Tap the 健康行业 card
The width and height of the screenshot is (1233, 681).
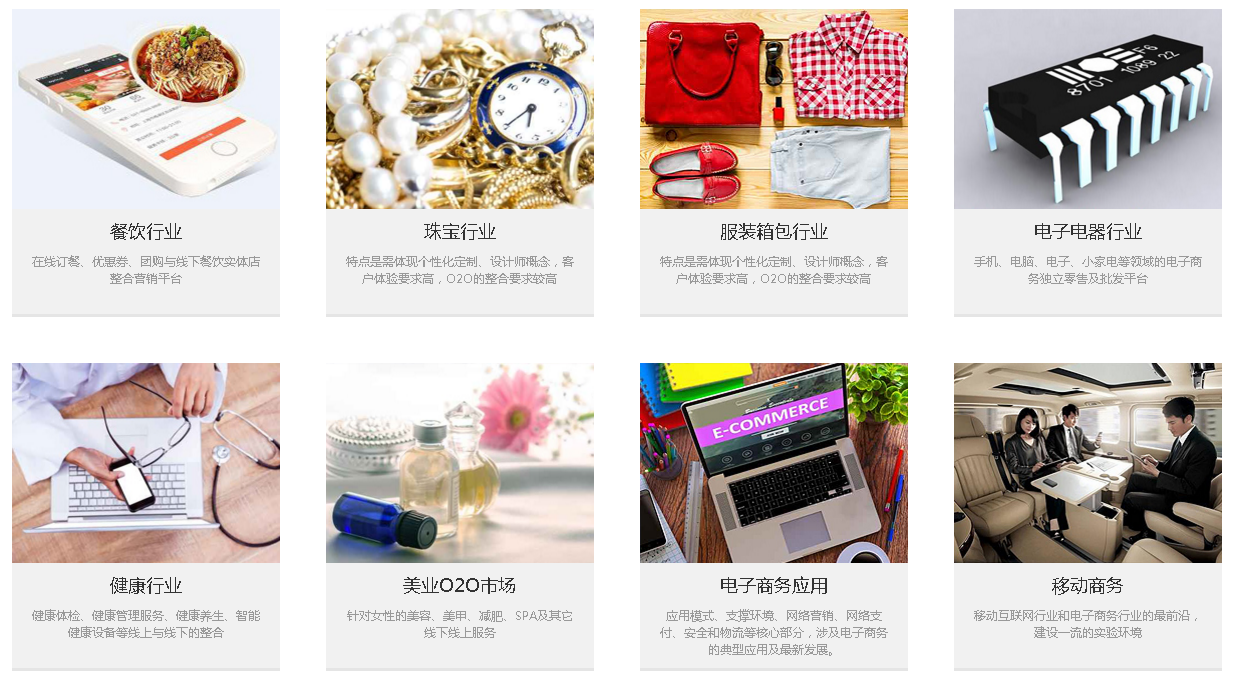click(x=146, y=586)
